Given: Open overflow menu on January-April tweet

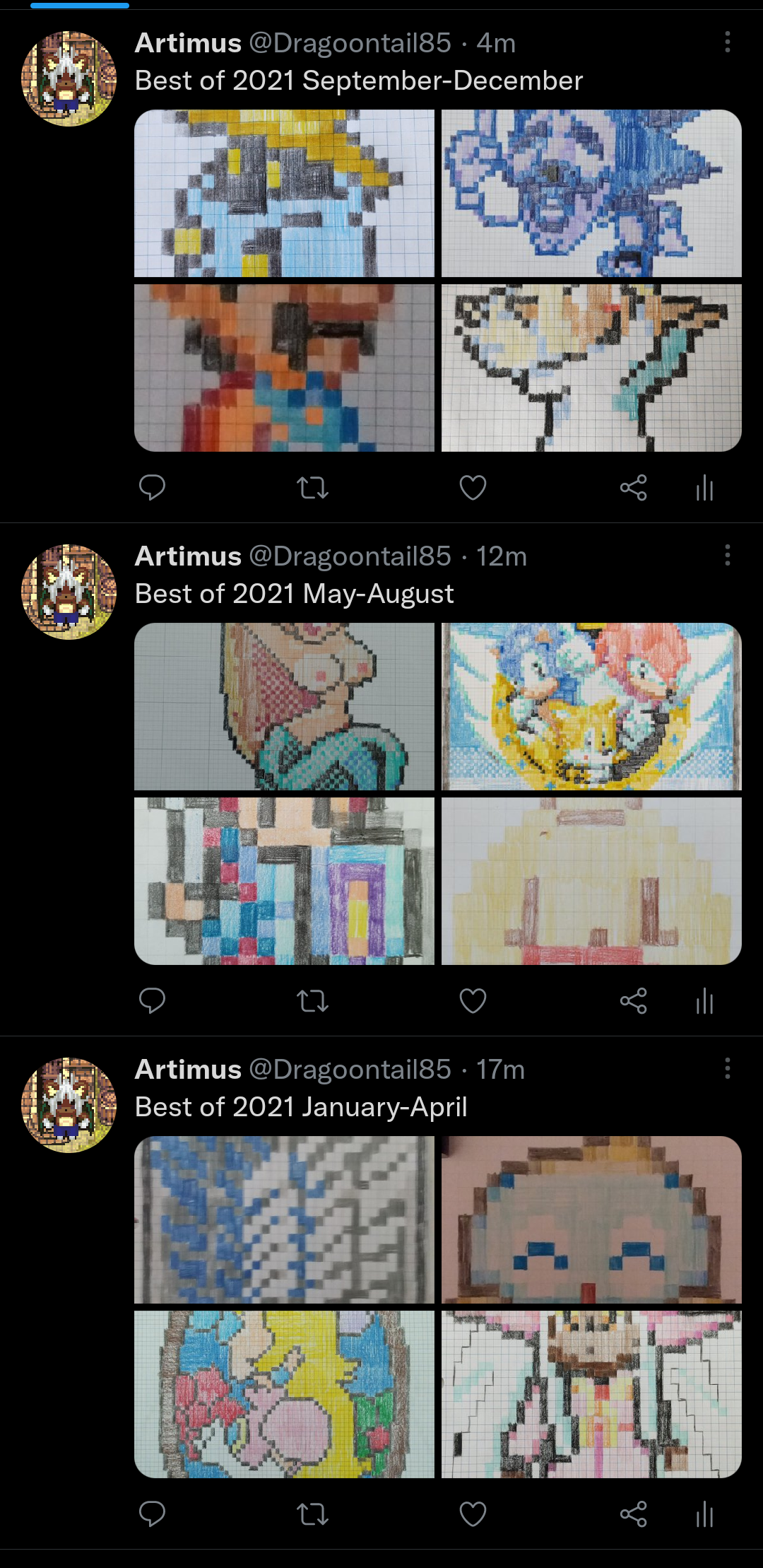Looking at the screenshot, I should click(727, 1069).
